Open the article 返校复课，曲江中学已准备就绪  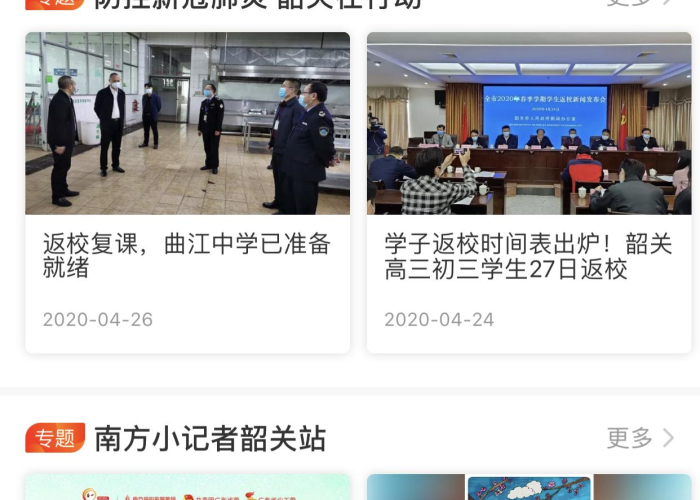coord(187,256)
